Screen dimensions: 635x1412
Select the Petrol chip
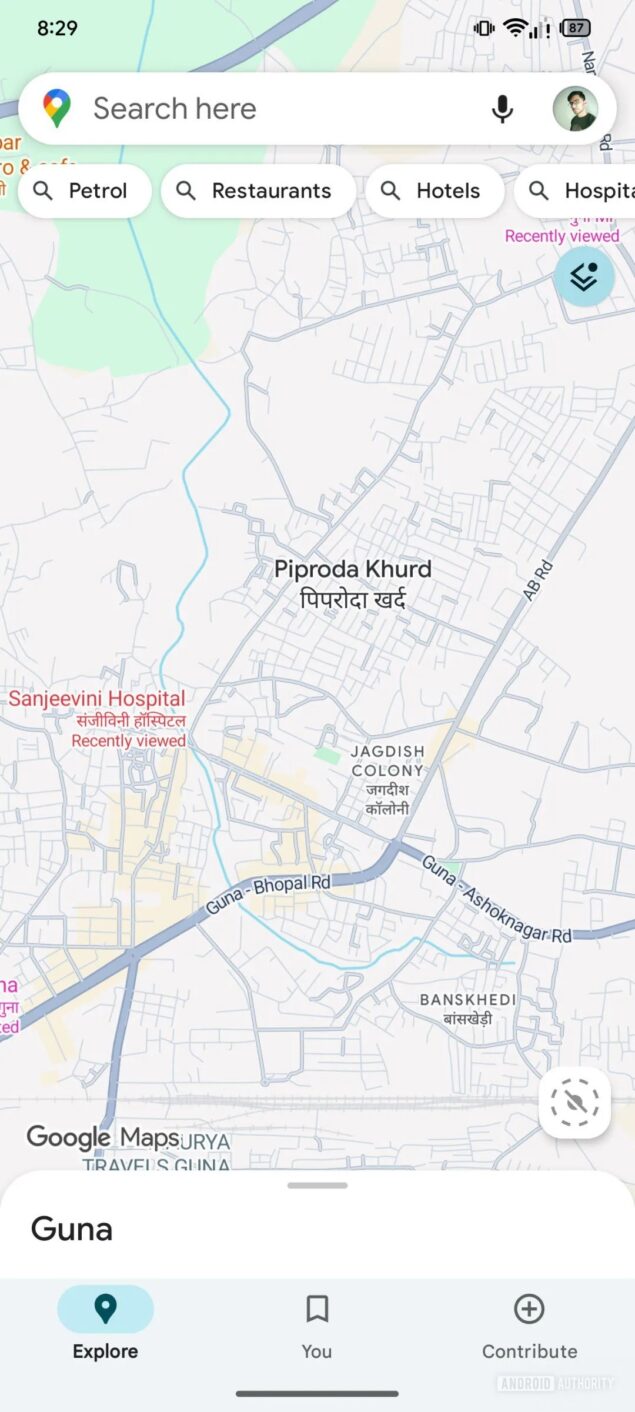pyautogui.click(x=85, y=191)
